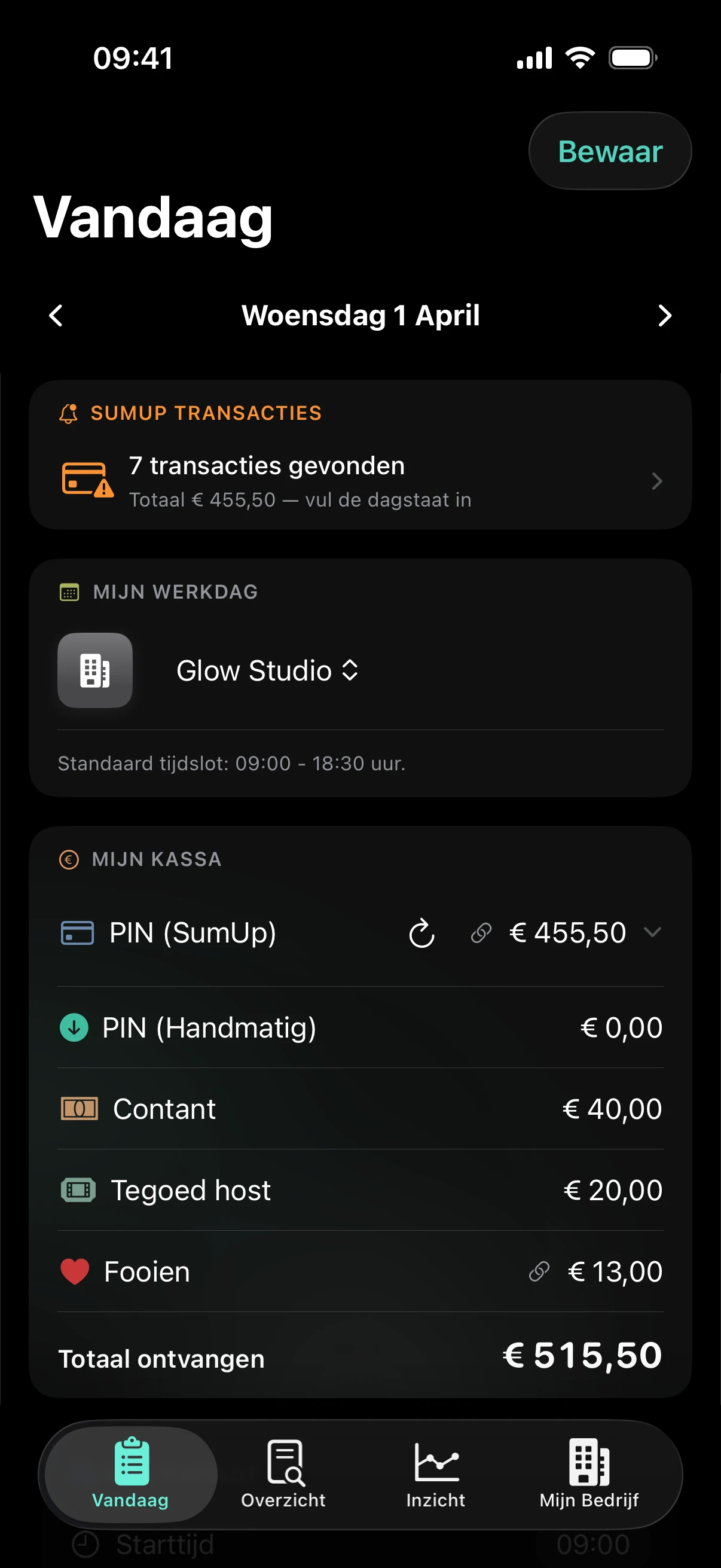721x1568 pixels.
Task: Expand the PIN (SumUp) amount details
Action: coord(653,932)
